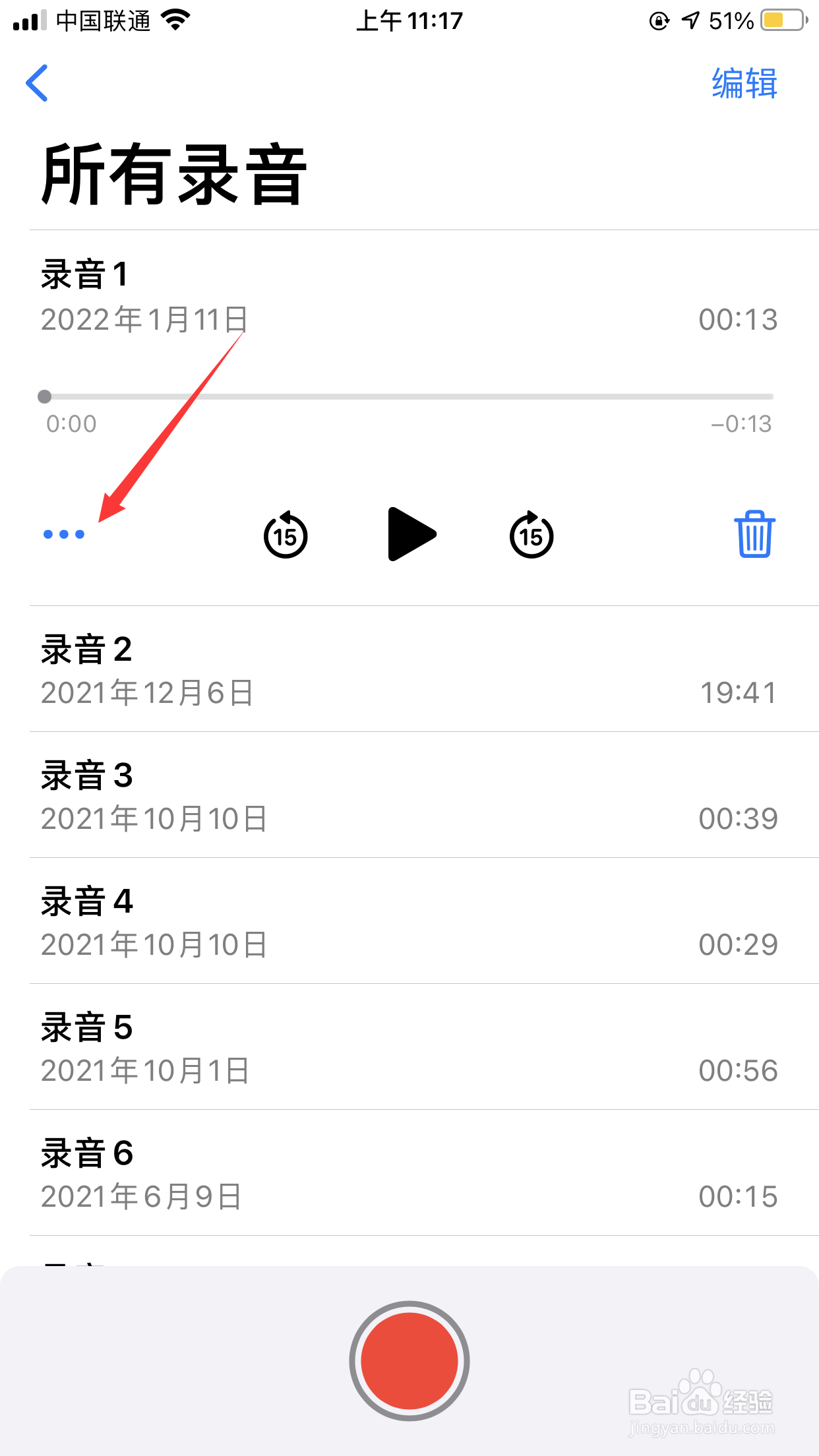
Task: Play 录音 1
Action: pyautogui.click(x=411, y=534)
